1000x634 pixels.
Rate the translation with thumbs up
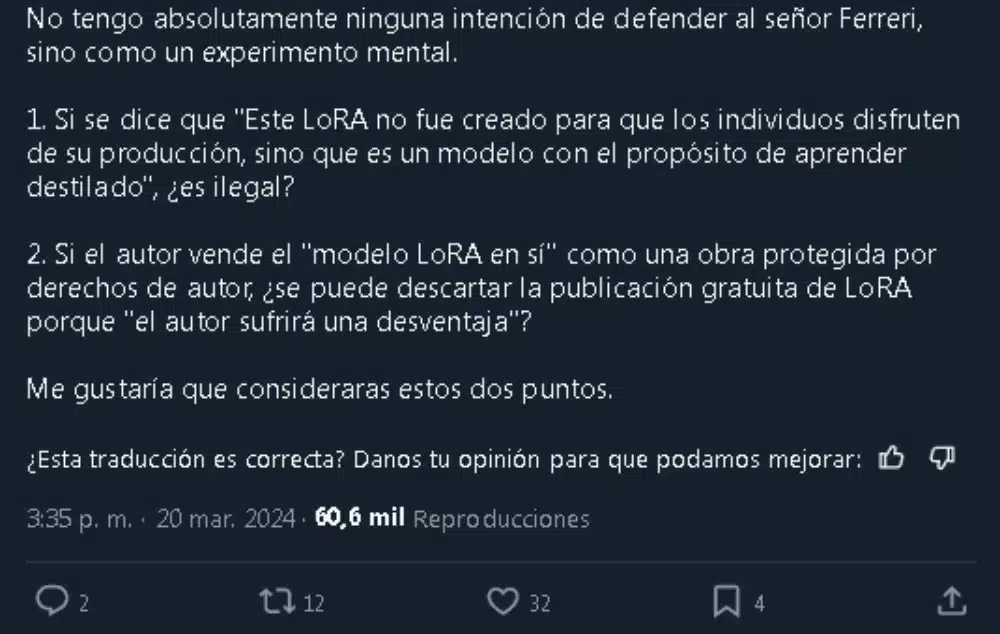click(891, 459)
